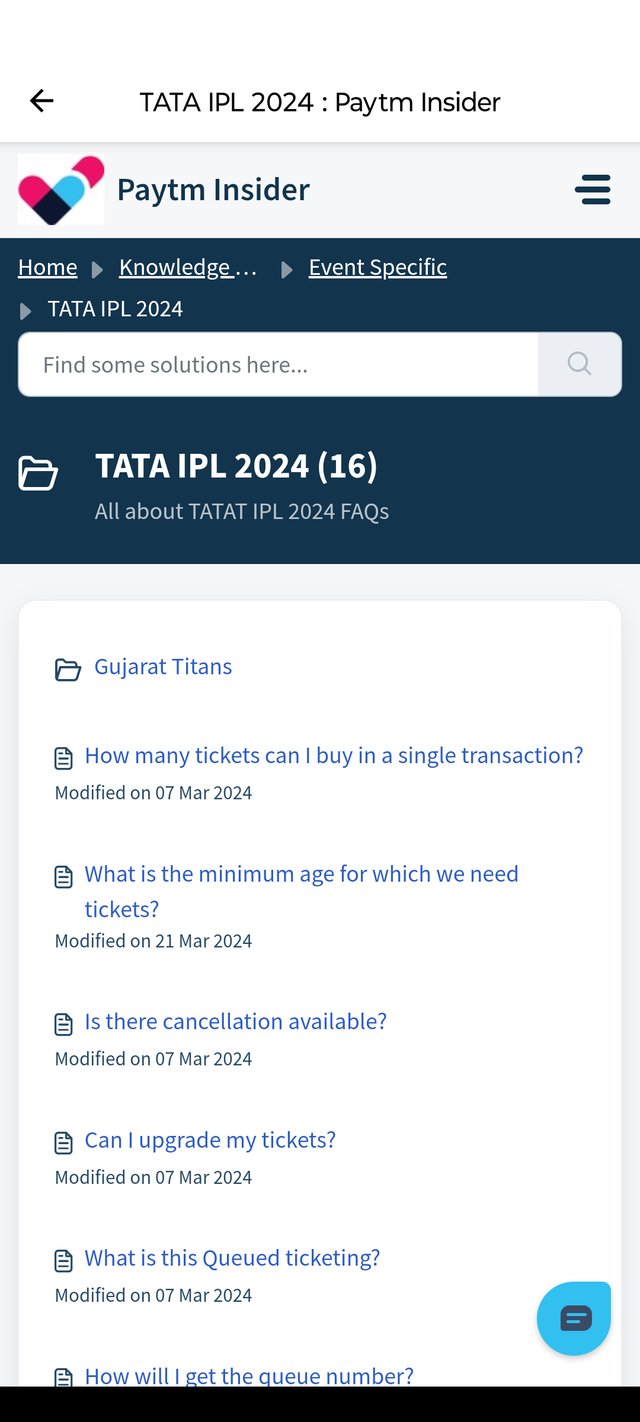Open the Gujarat Titans folder
640x1422 pixels.
(163, 667)
